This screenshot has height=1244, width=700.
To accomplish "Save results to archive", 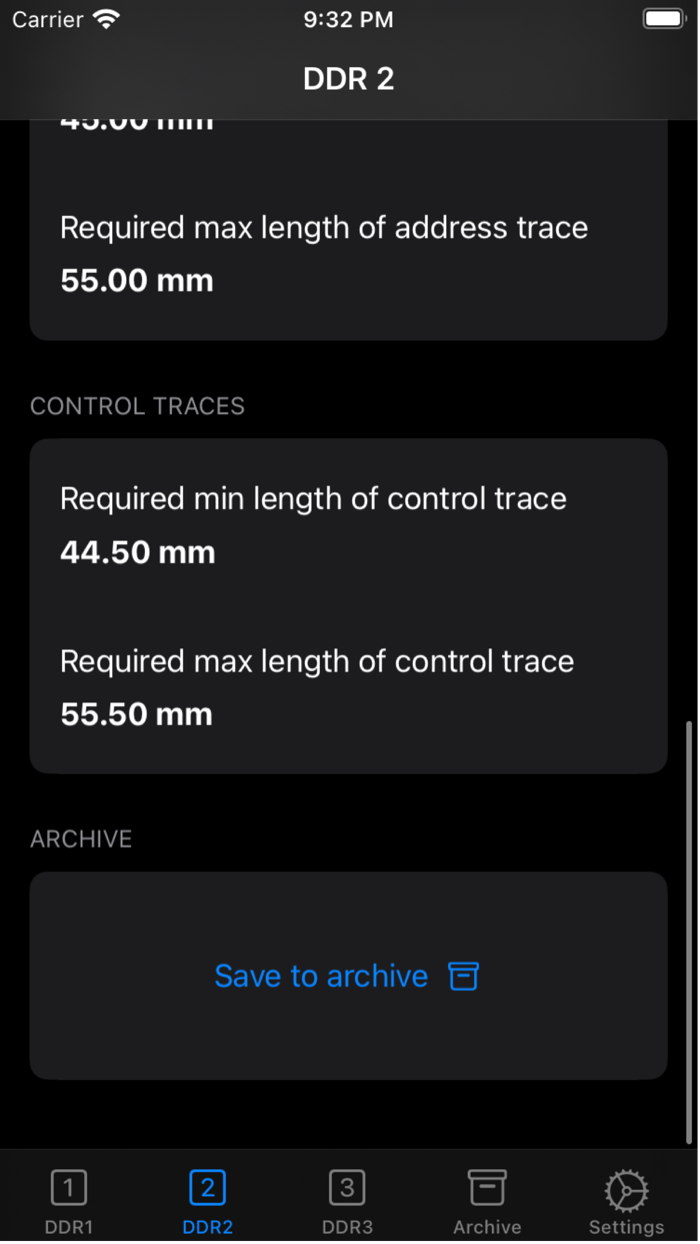I will 346,976.
